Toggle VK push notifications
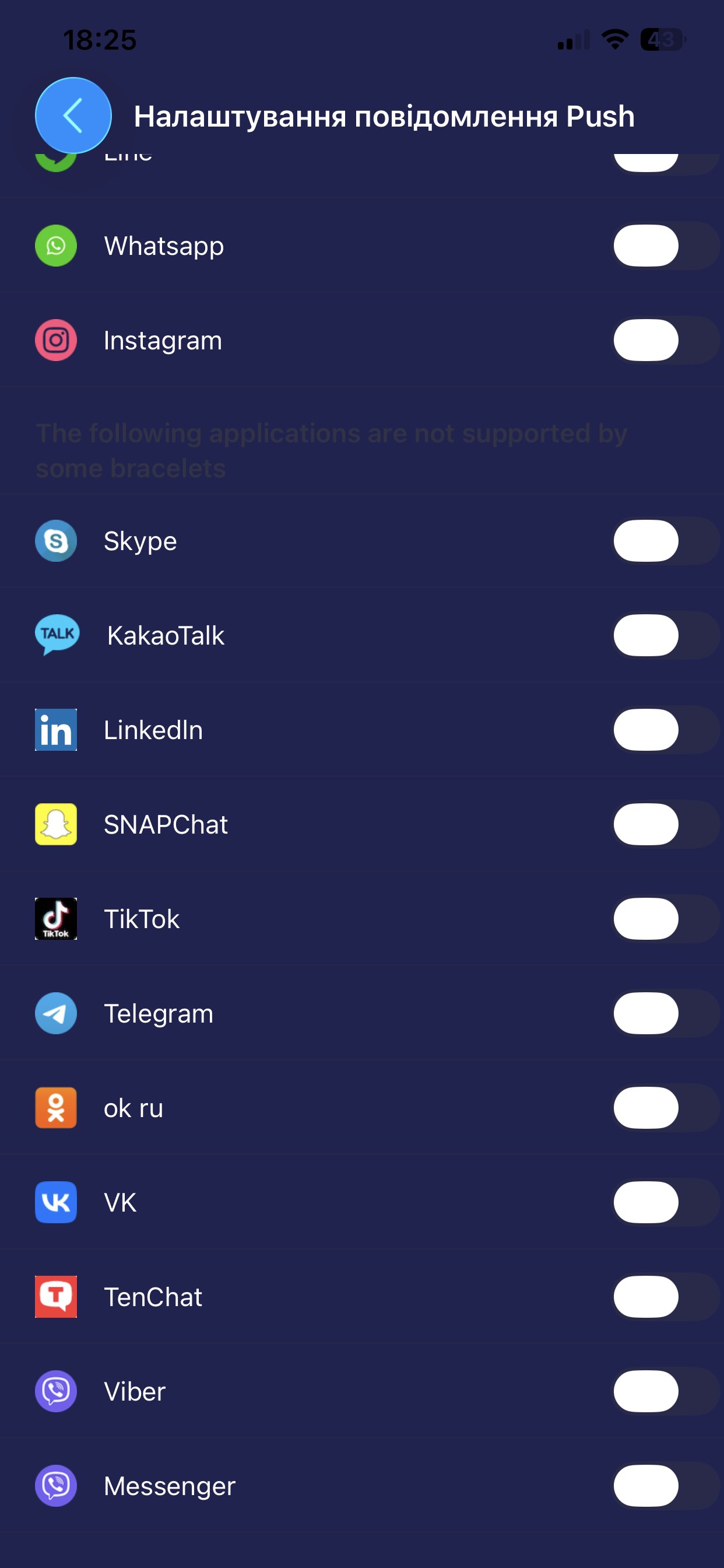 665,1202
